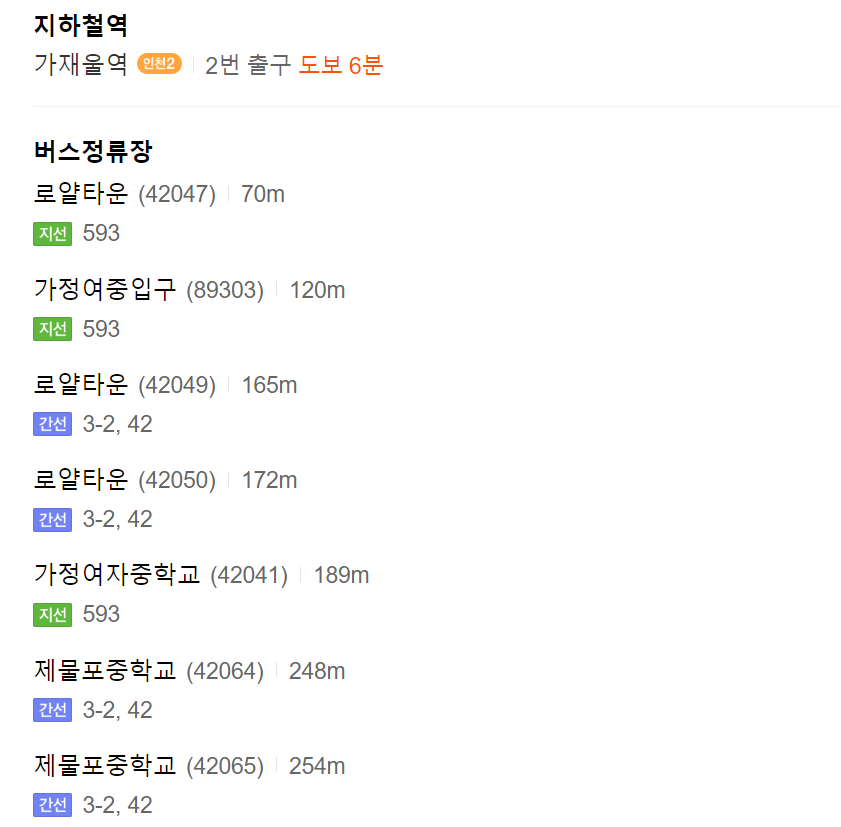
Task: Tap bus stop 제물포중학교 (42064)
Action: [105, 671]
